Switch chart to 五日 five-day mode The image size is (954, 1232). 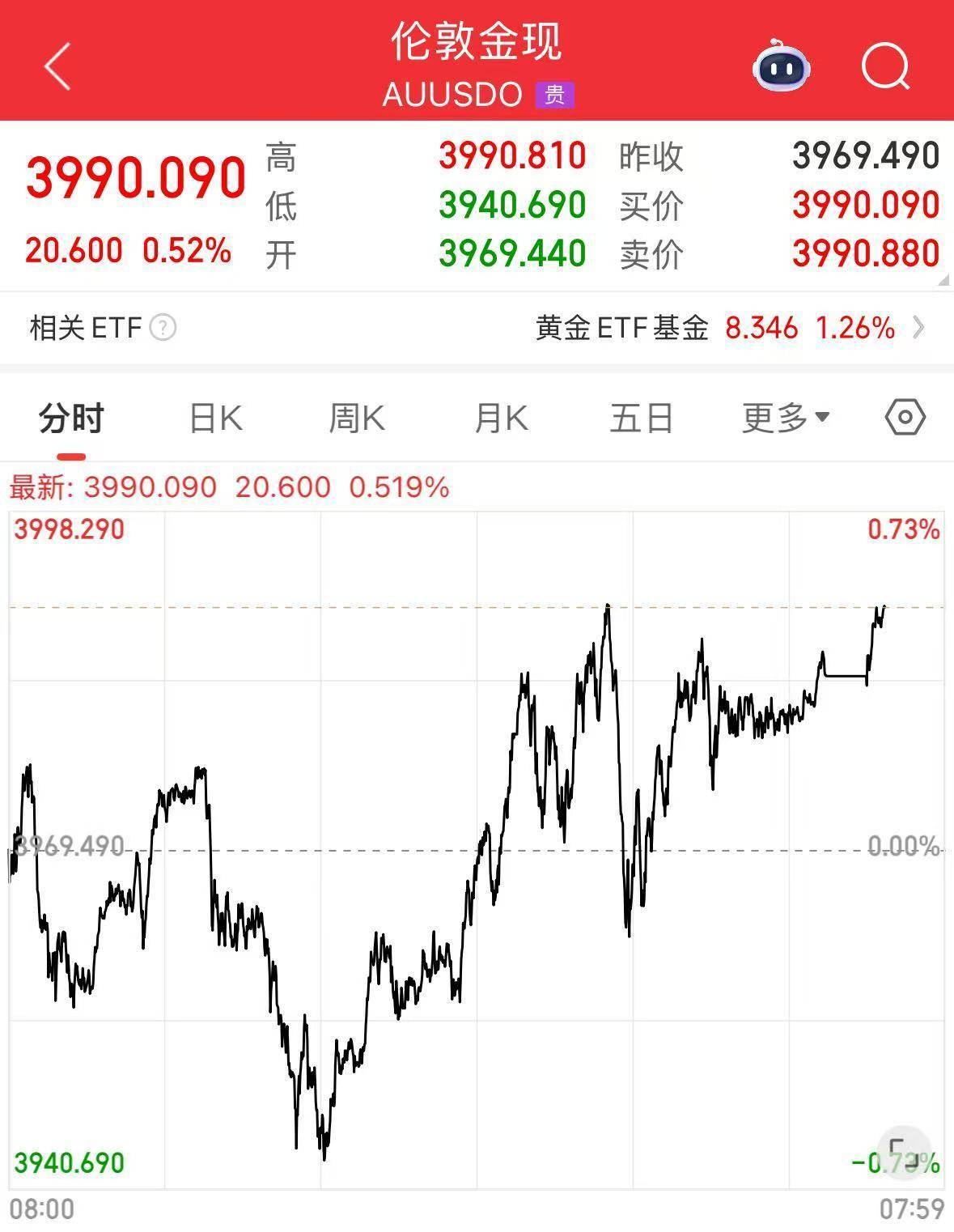(641, 417)
